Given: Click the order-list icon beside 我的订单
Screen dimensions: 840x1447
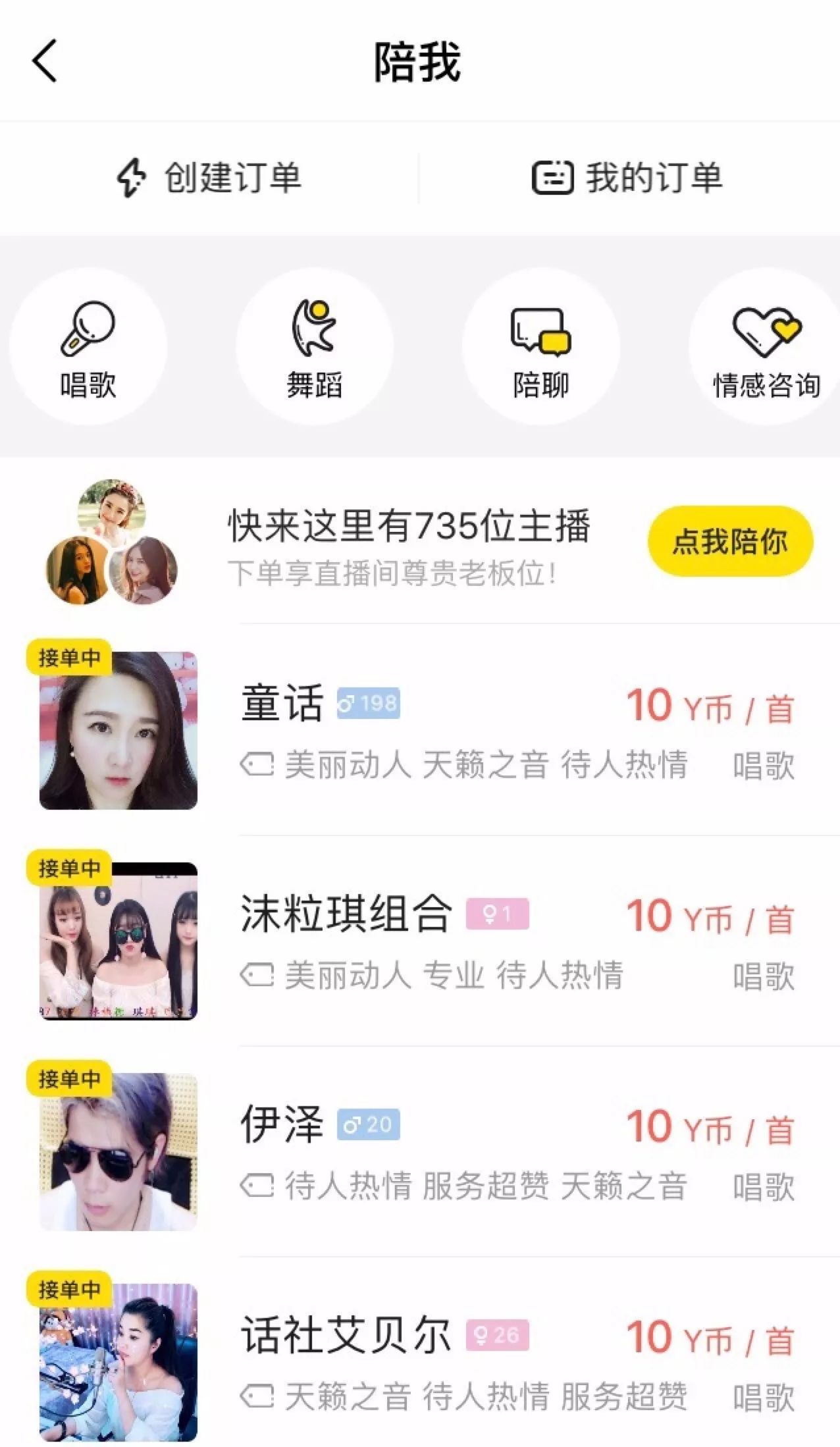Looking at the screenshot, I should (x=553, y=176).
